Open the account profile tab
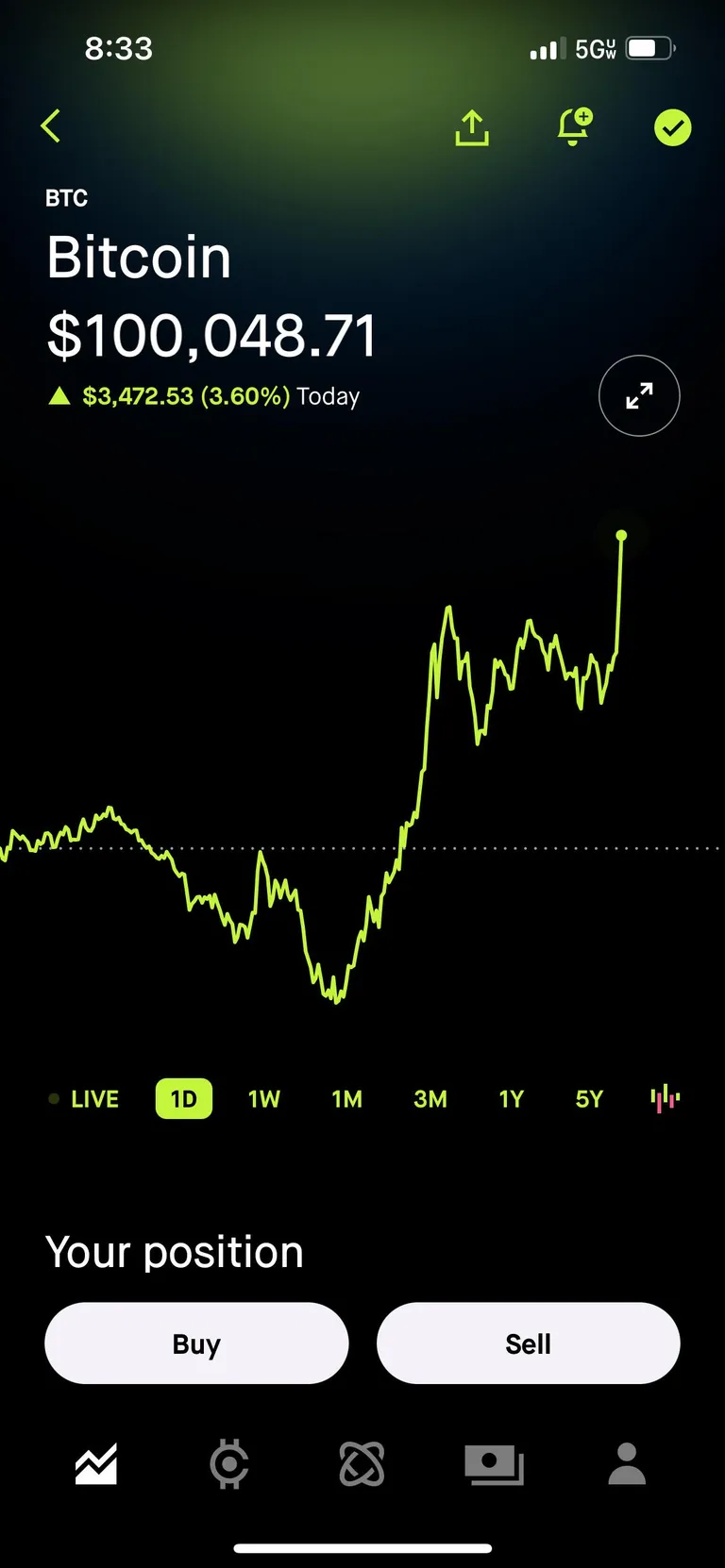The height and width of the screenshot is (1568, 725). pyautogui.click(x=627, y=1464)
